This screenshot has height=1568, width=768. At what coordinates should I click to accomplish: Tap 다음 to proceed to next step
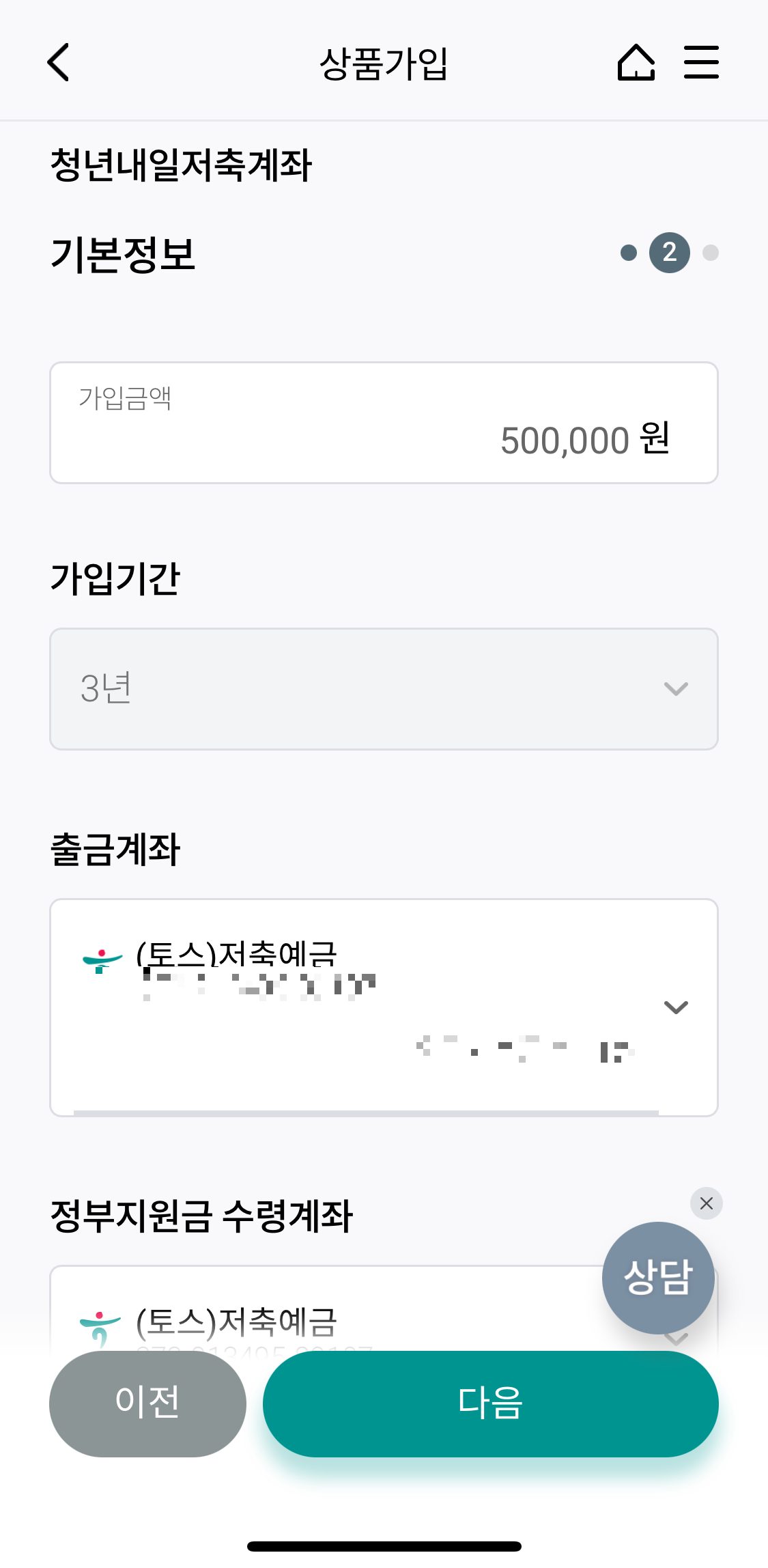click(490, 1403)
